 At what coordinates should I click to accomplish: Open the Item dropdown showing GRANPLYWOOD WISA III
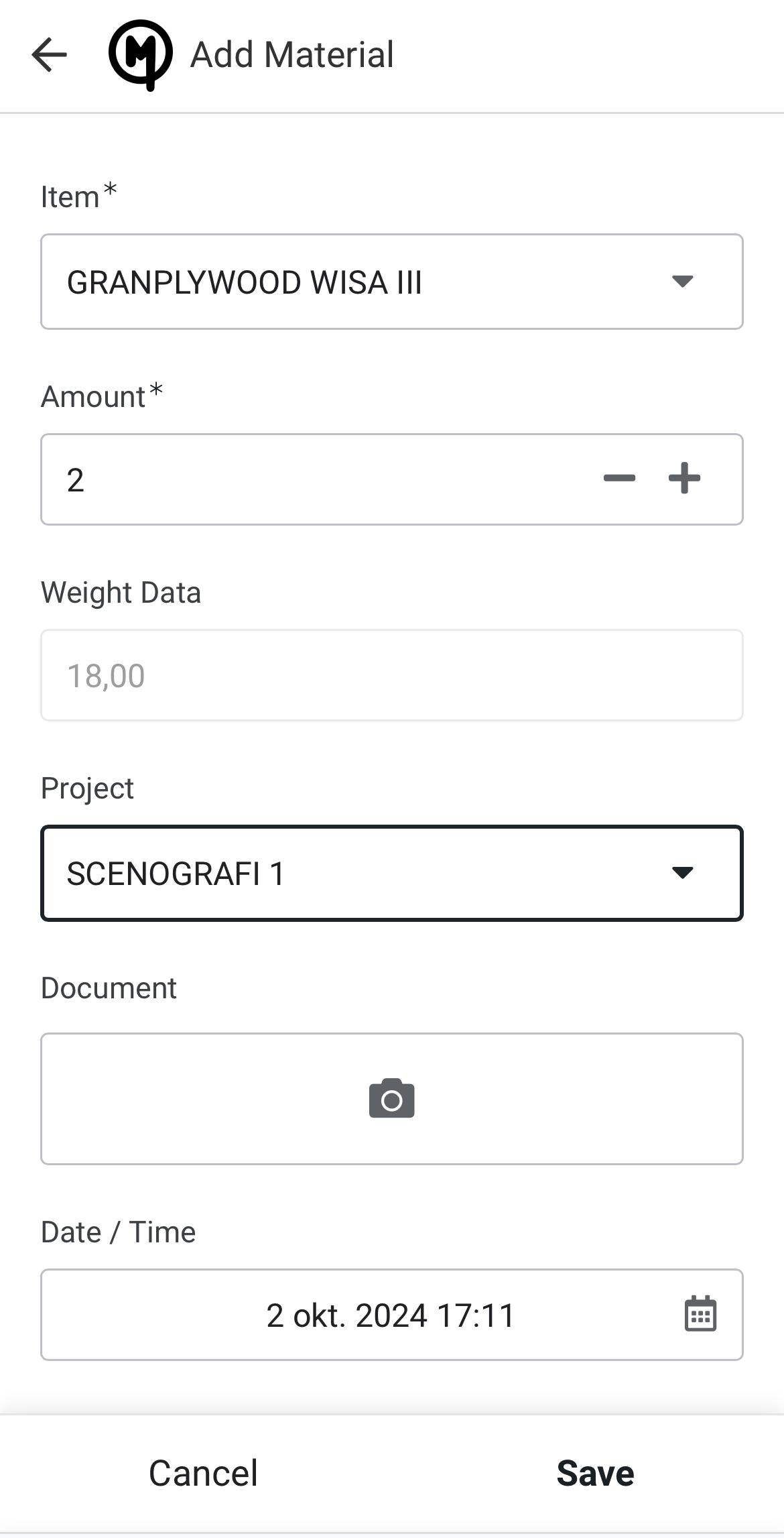[392, 282]
